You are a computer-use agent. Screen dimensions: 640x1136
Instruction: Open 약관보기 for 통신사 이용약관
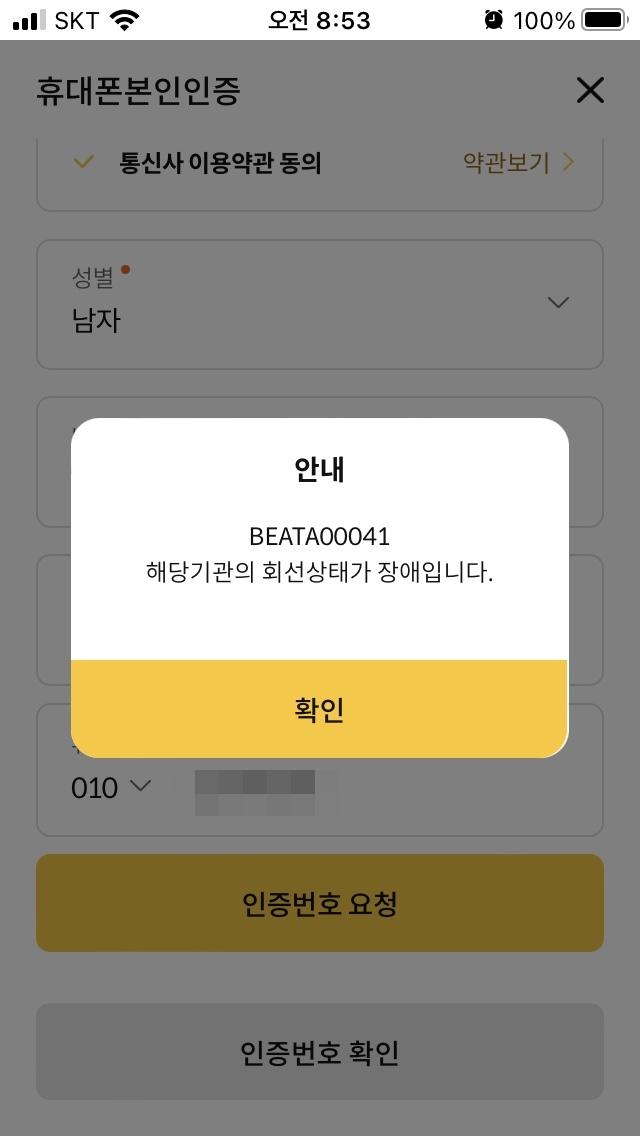518,163
